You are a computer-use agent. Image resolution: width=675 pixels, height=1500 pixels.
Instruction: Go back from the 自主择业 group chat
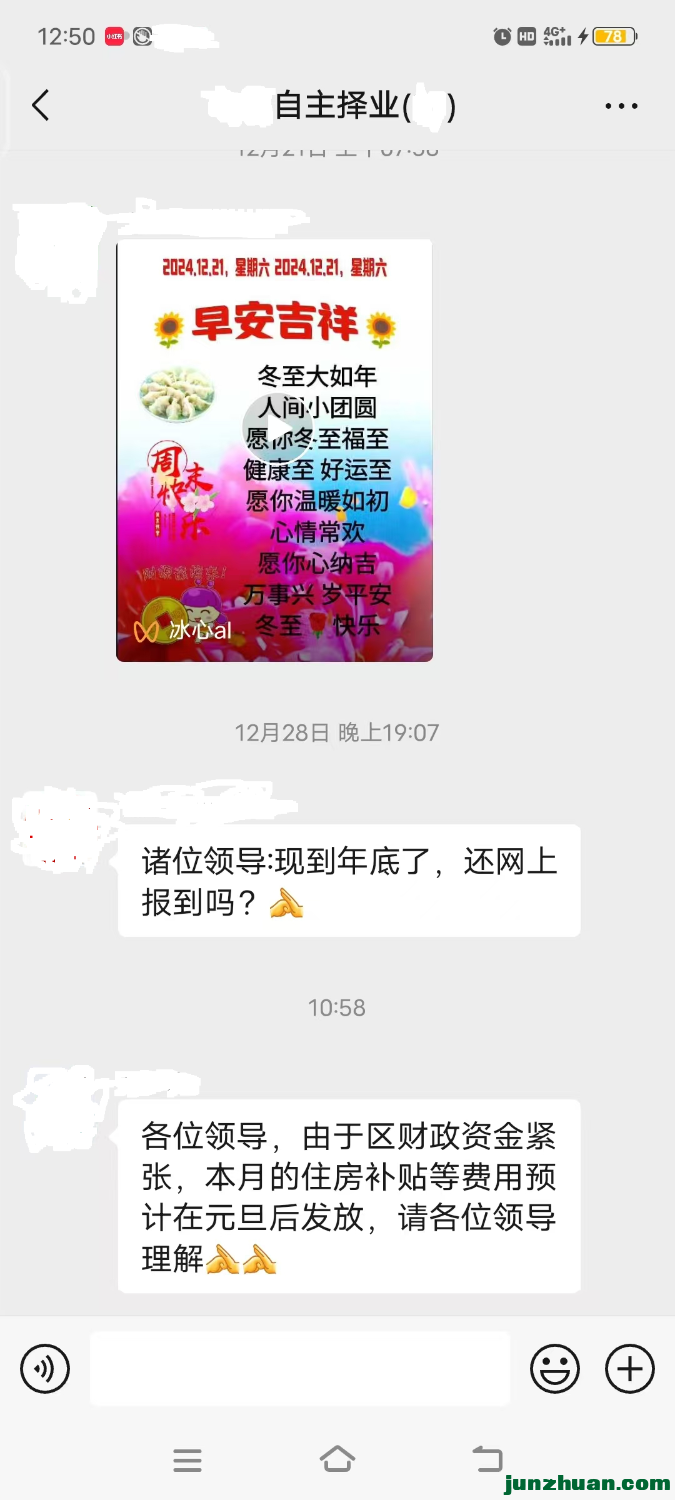click(x=40, y=105)
